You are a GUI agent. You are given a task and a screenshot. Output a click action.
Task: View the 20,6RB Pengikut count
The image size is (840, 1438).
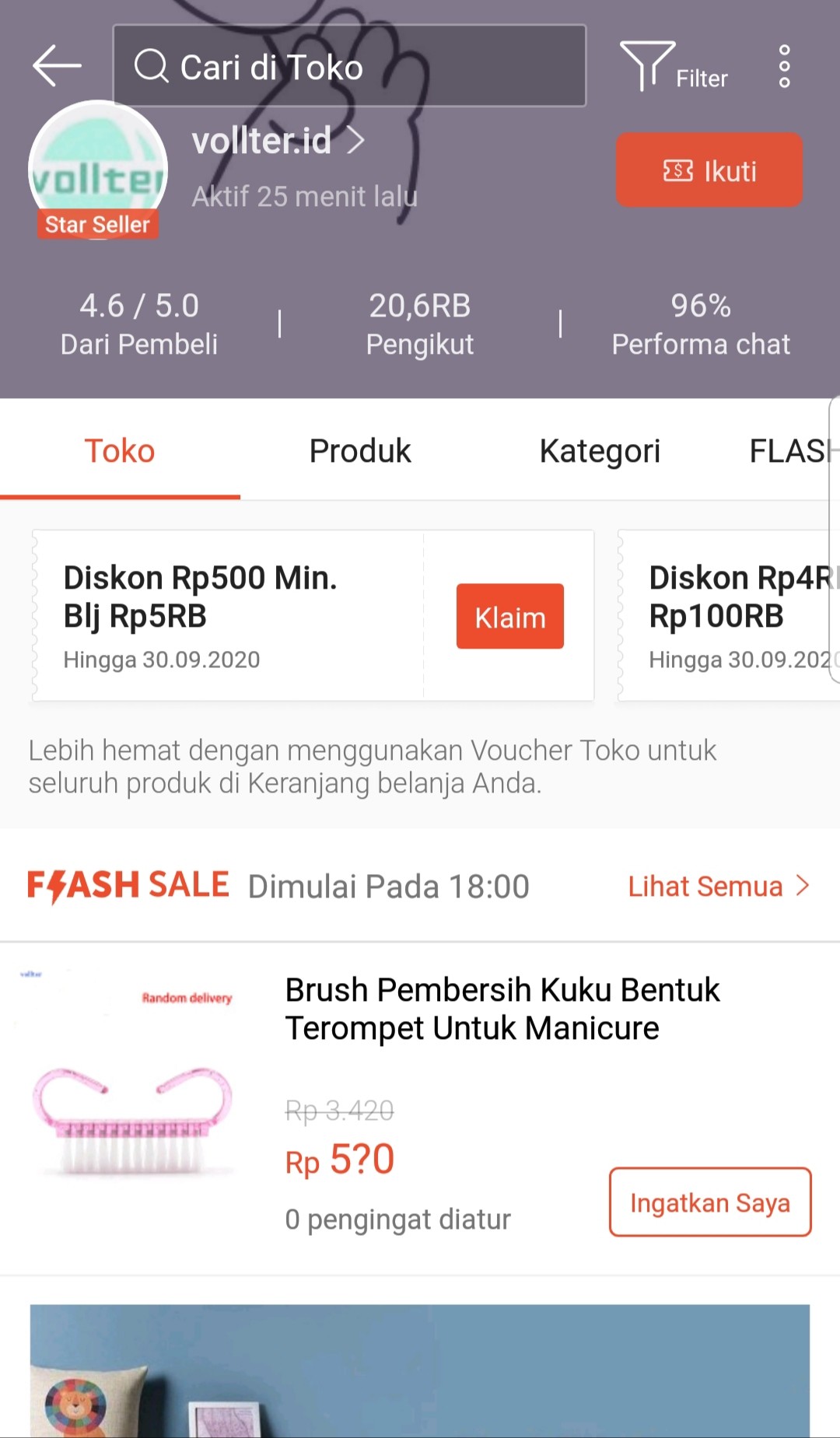(x=420, y=322)
